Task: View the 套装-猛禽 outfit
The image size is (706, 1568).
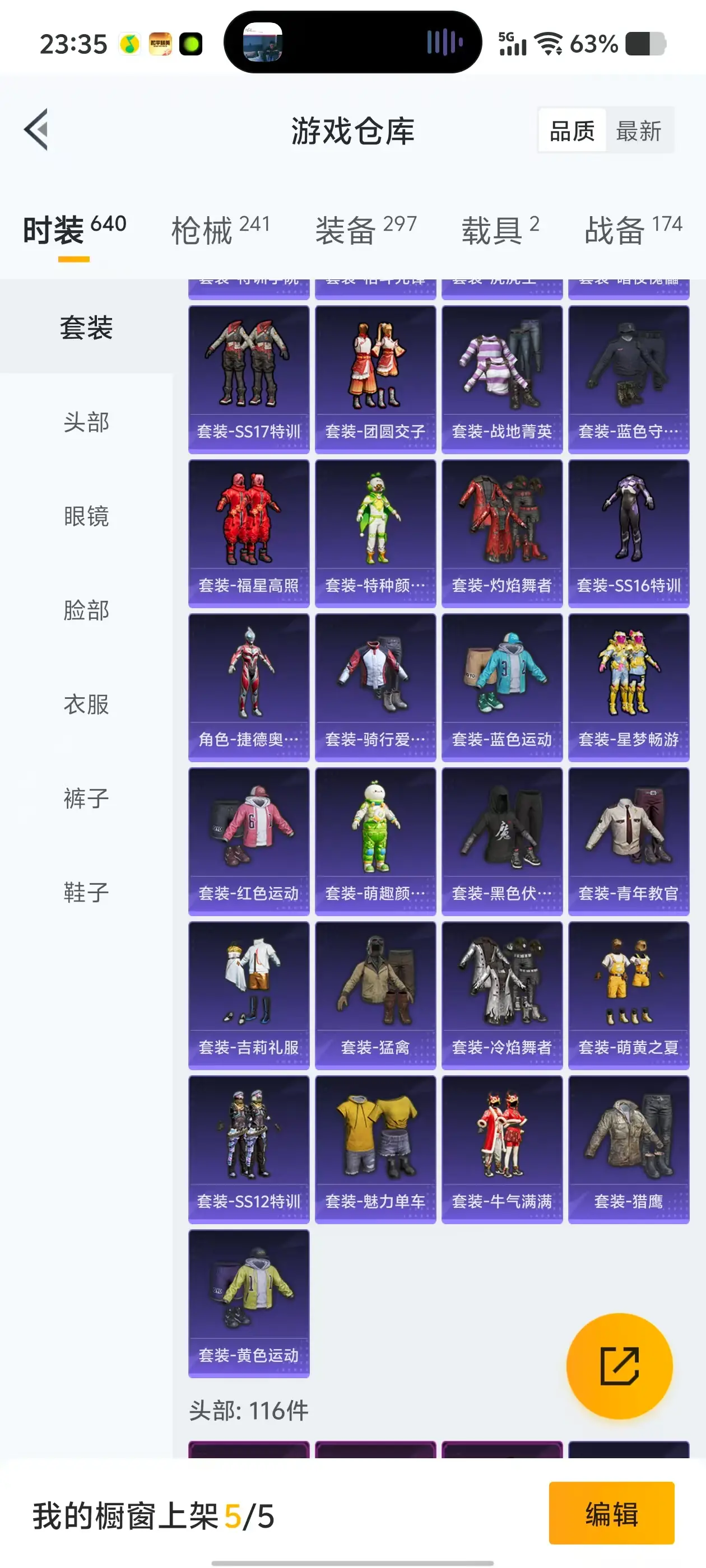Action: click(375, 995)
